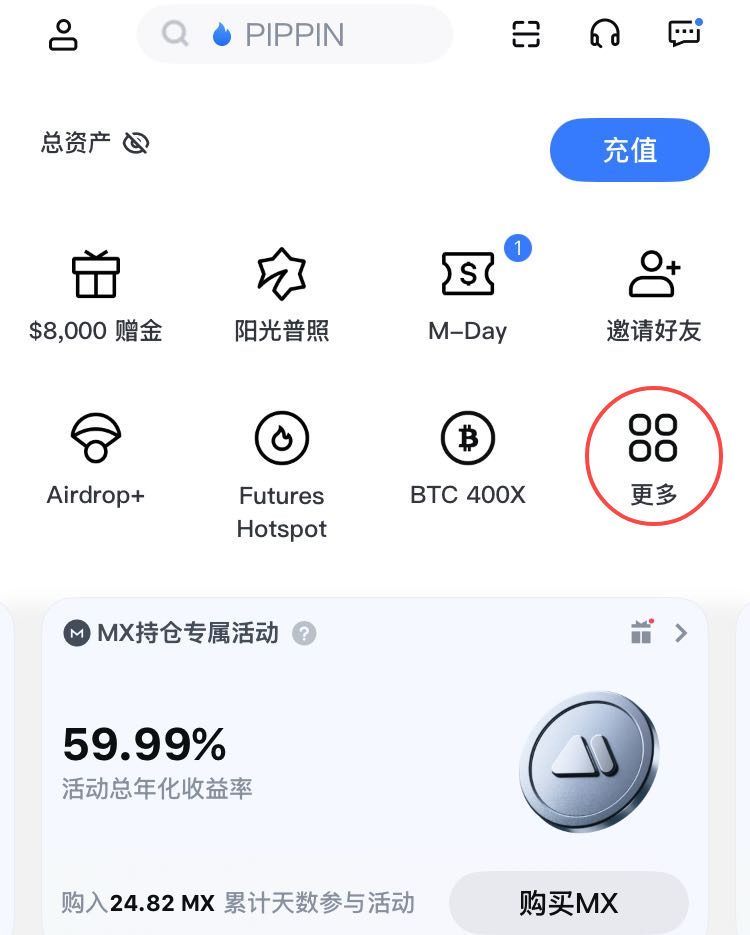Image resolution: width=750 pixels, height=935 pixels.
Task: Expand MX持仓专属活动 via arrow
Action: (x=681, y=633)
